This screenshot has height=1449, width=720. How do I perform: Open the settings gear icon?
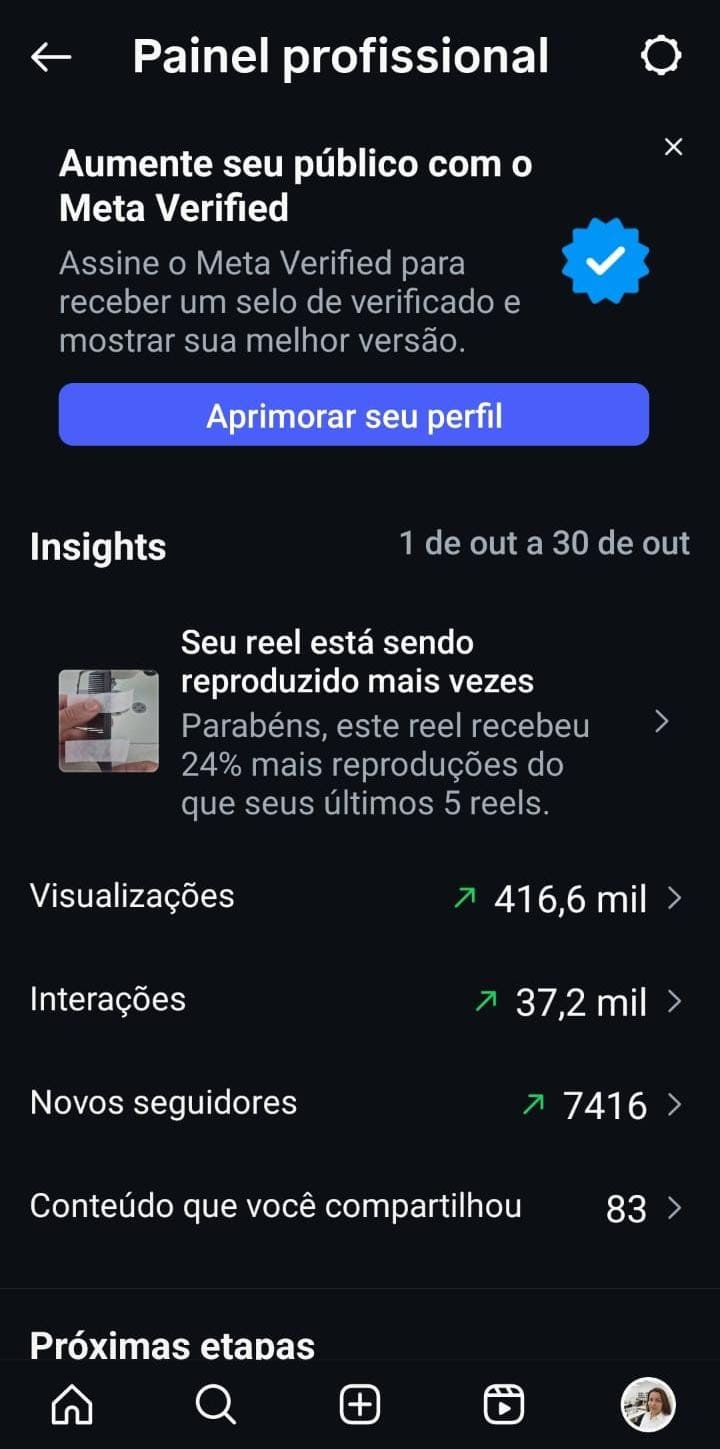[x=660, y=57]
